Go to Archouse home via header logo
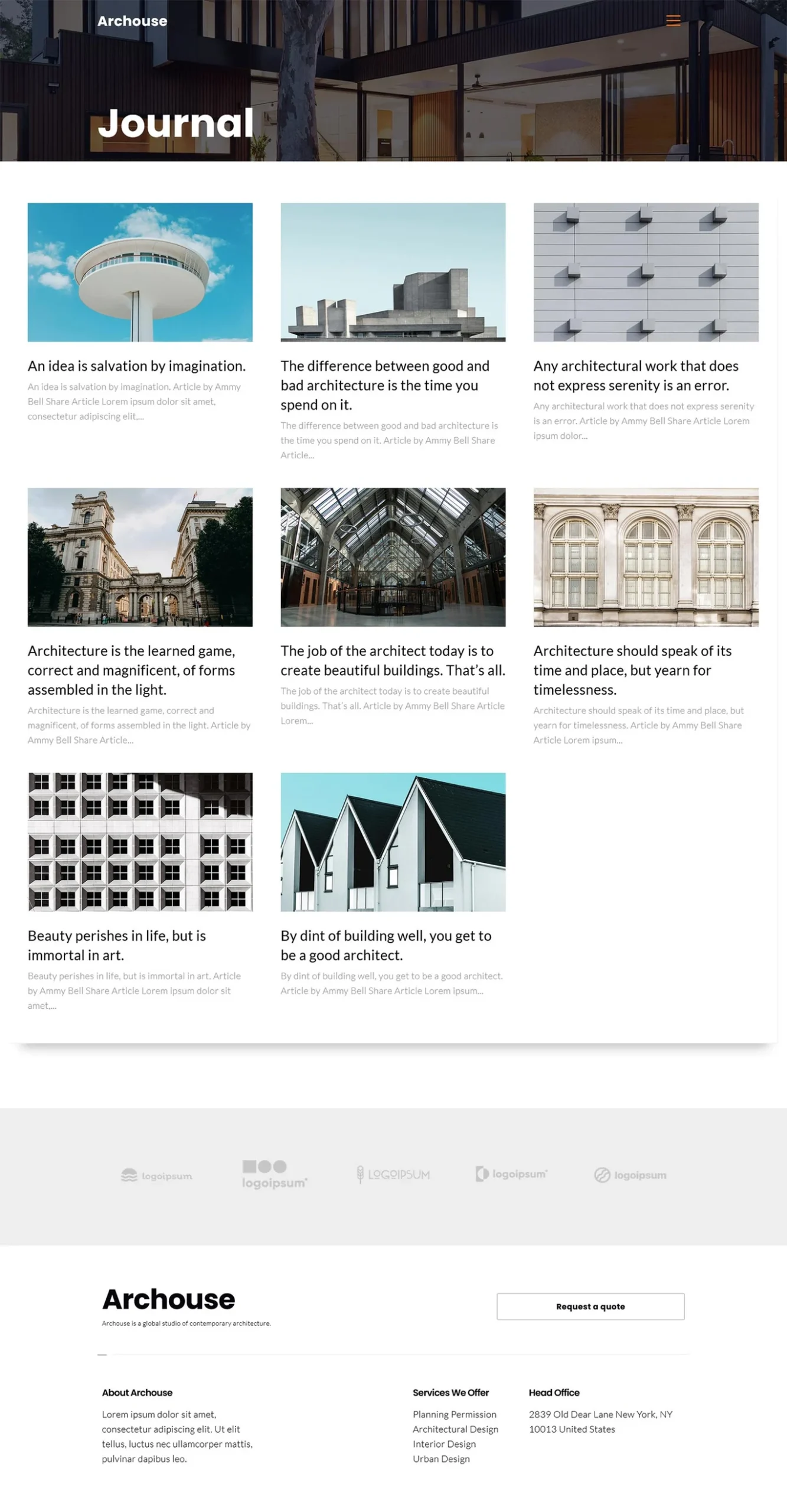Viewport: 787px width, 1512px height. point(132,21)
